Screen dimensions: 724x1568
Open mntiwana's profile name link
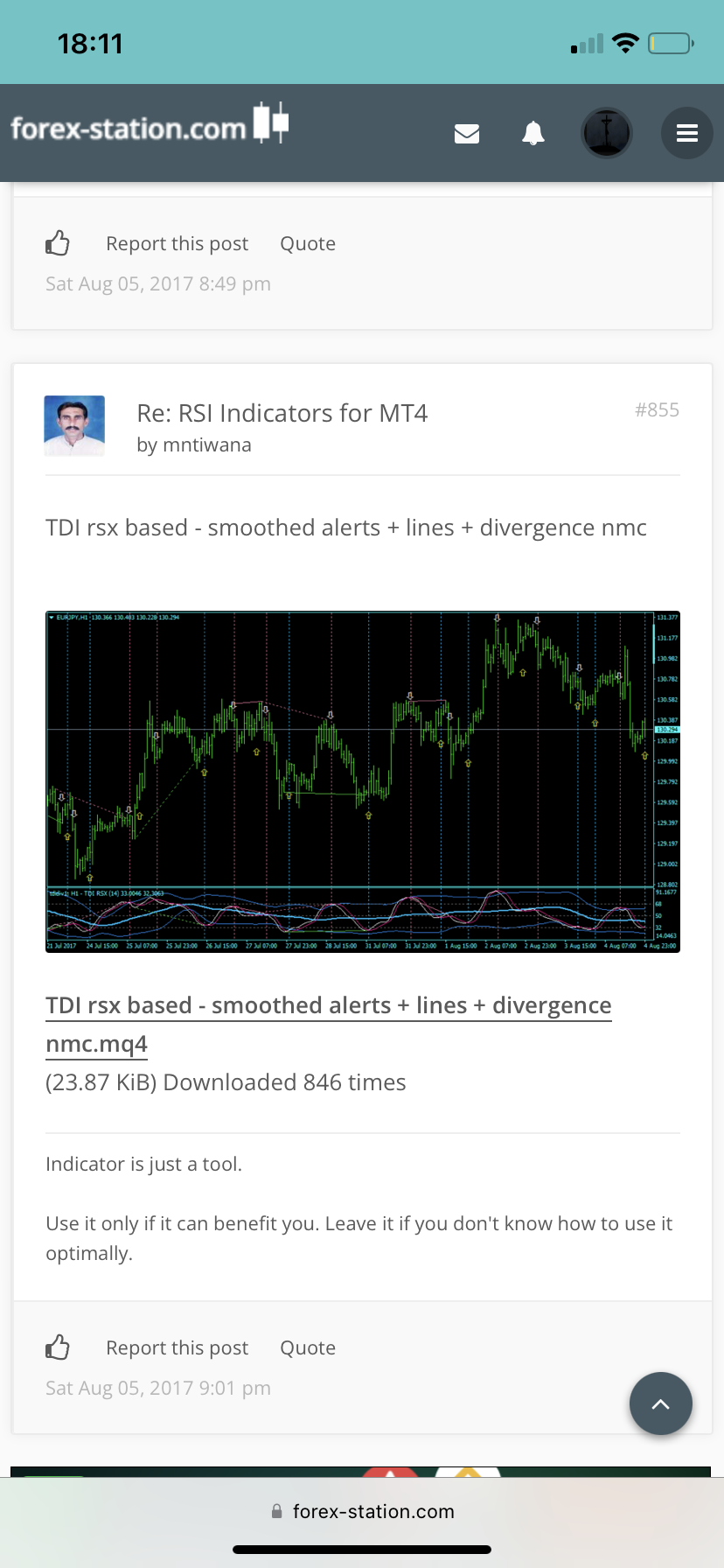click(206, 445)
